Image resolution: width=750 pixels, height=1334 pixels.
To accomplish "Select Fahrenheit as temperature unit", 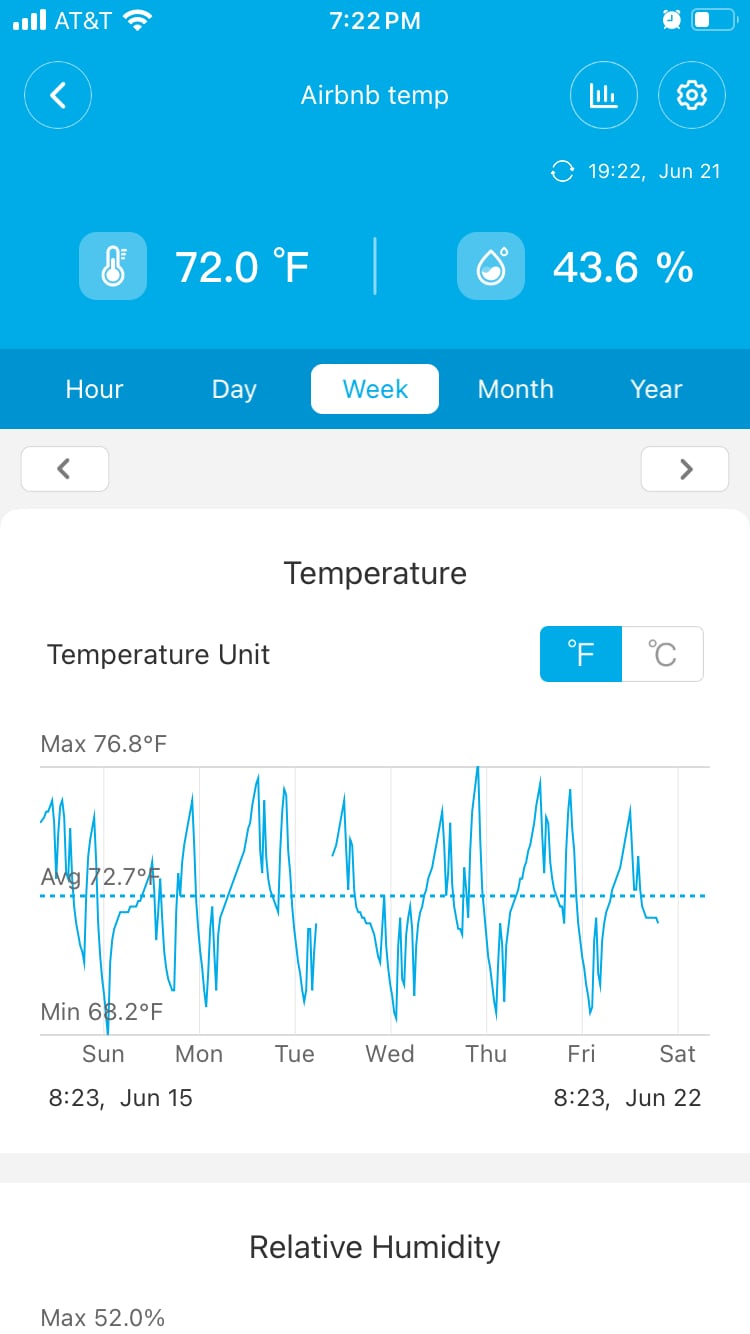I will click(x=581, y=654).
